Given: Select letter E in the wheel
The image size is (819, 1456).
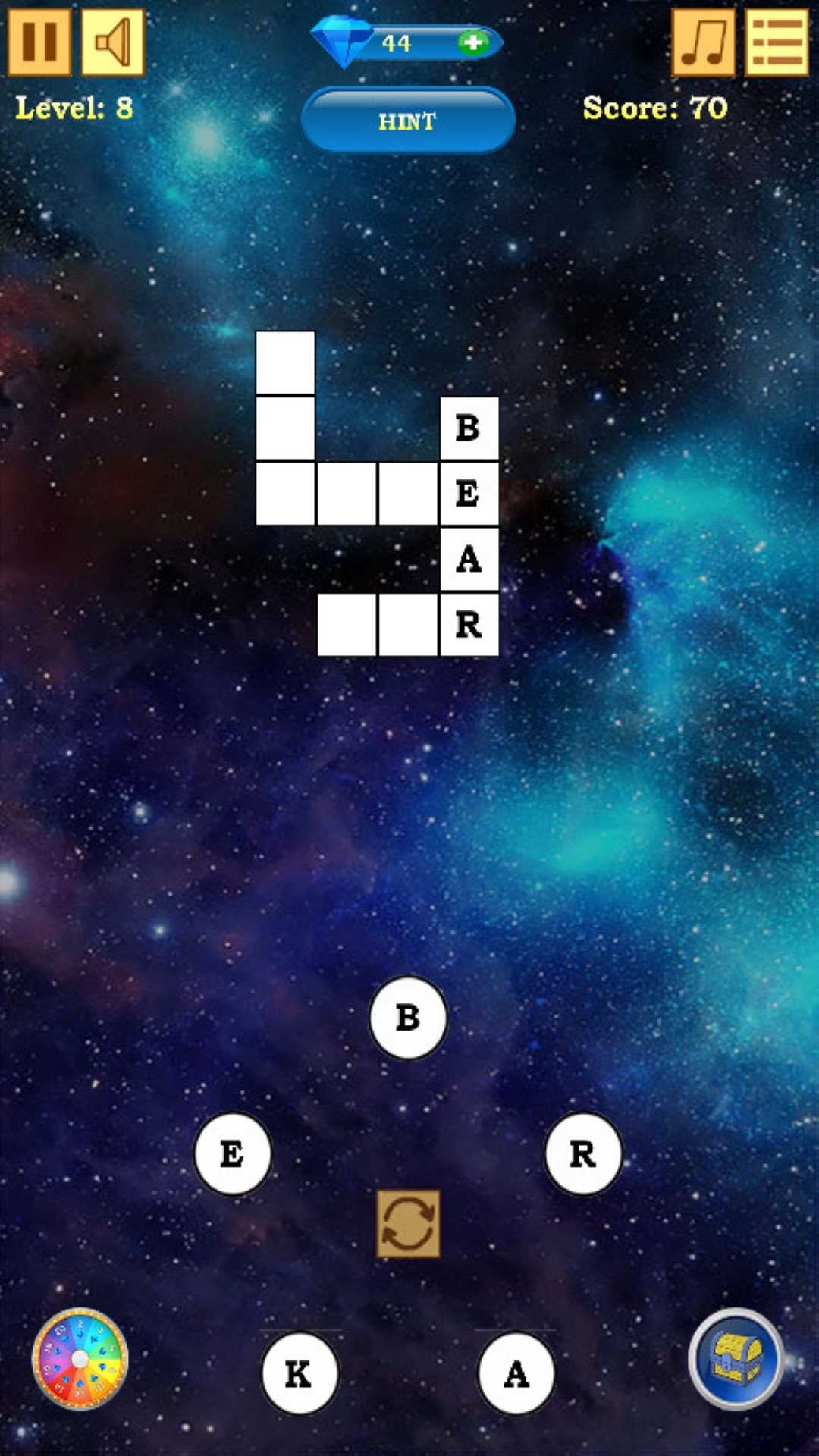Looking at the screenshot, I should tap(232, 1154).
